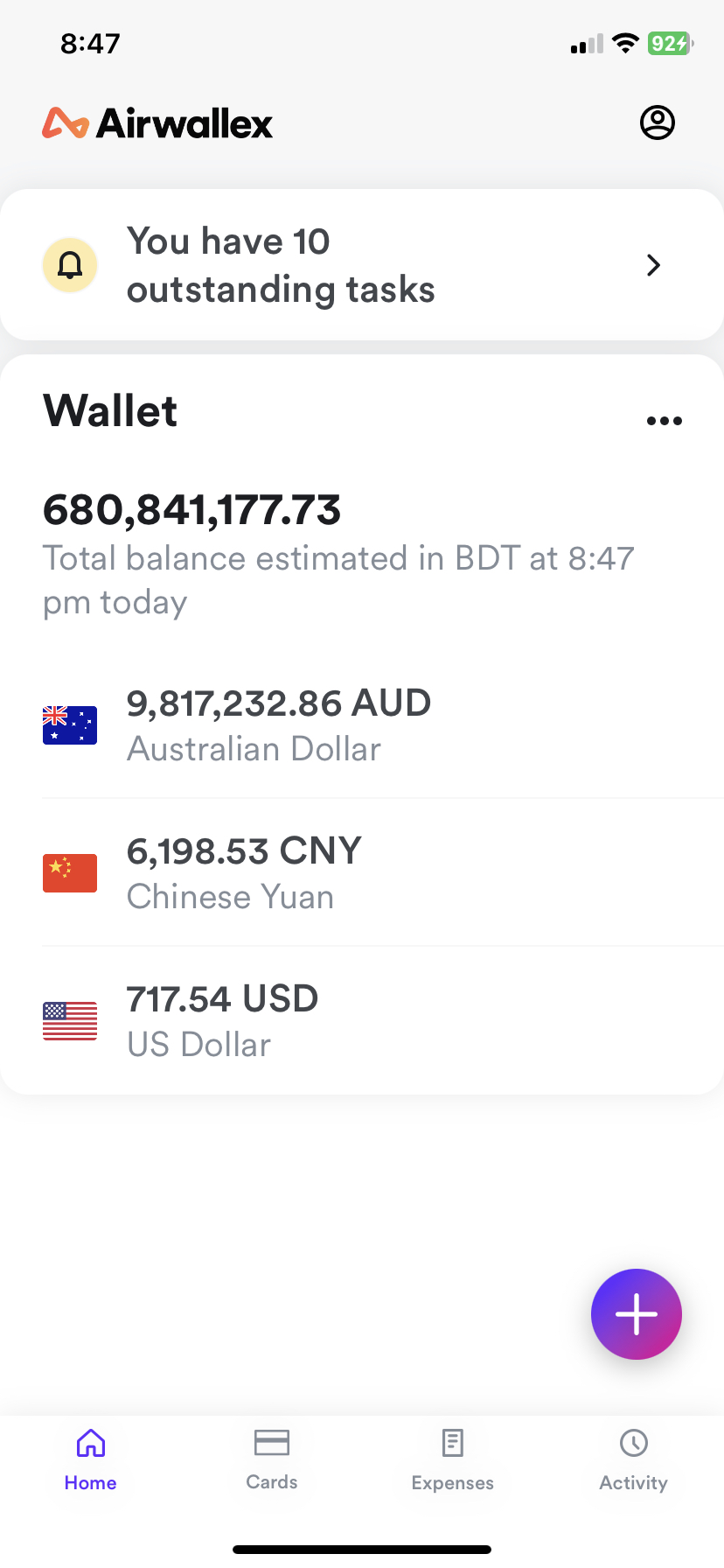View the 10 outstanding tasks
The height and width of the screenshot is (1568, 724).
[362, 265]
